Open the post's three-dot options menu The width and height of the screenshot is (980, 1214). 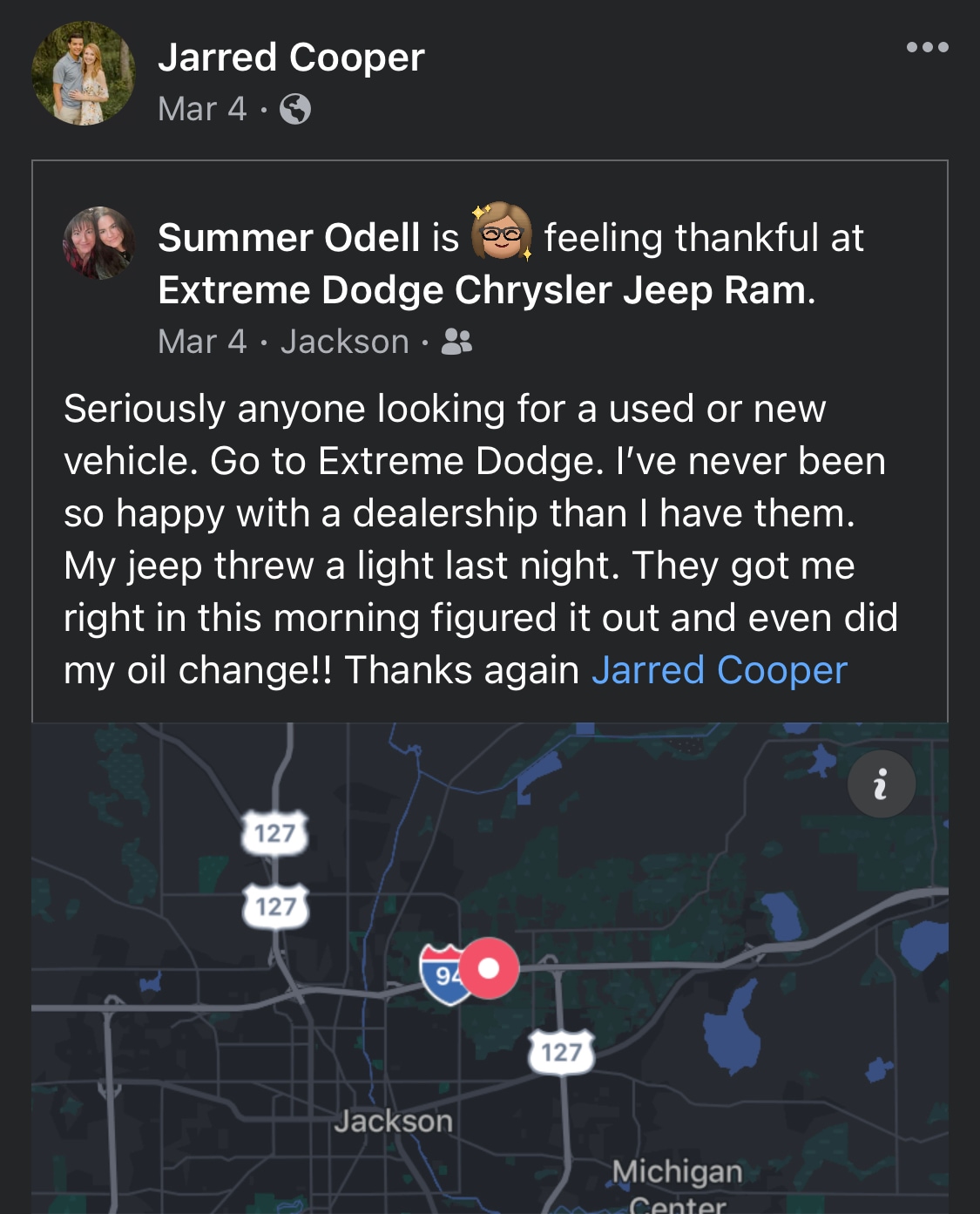(927, 47)
